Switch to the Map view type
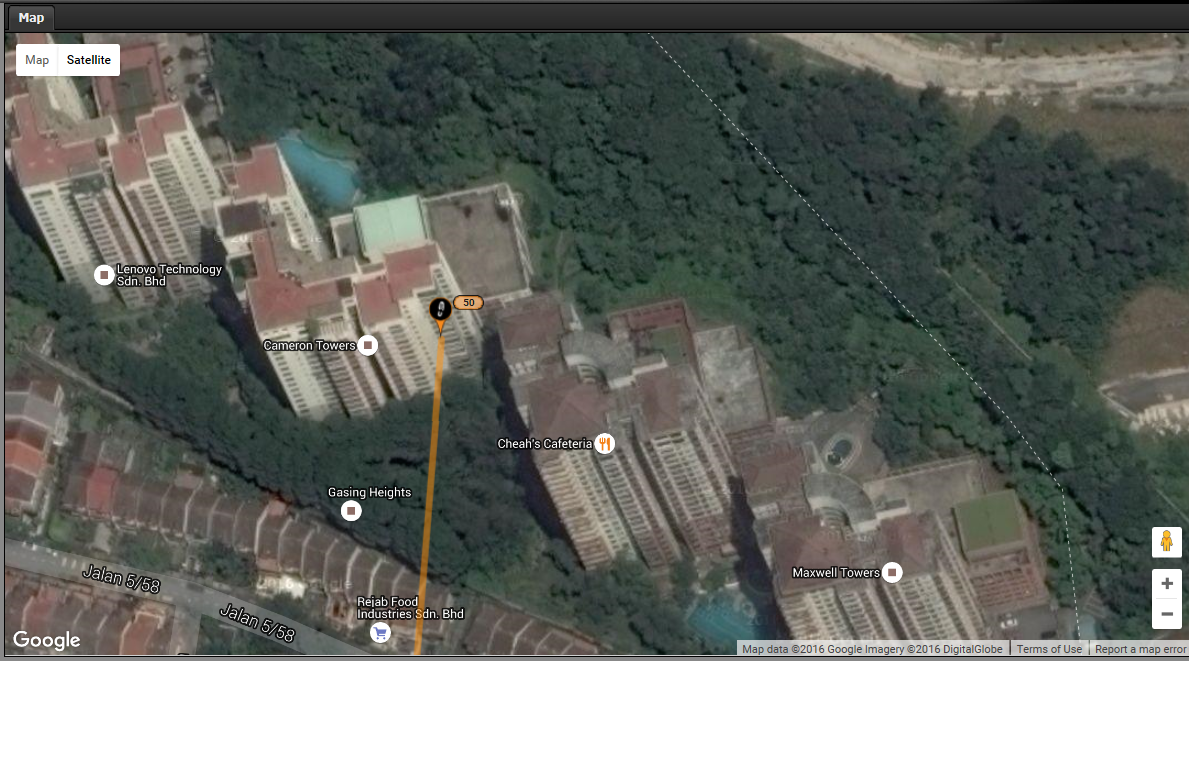The width and height of the screenshot is (1189, 775). point(37,60)
